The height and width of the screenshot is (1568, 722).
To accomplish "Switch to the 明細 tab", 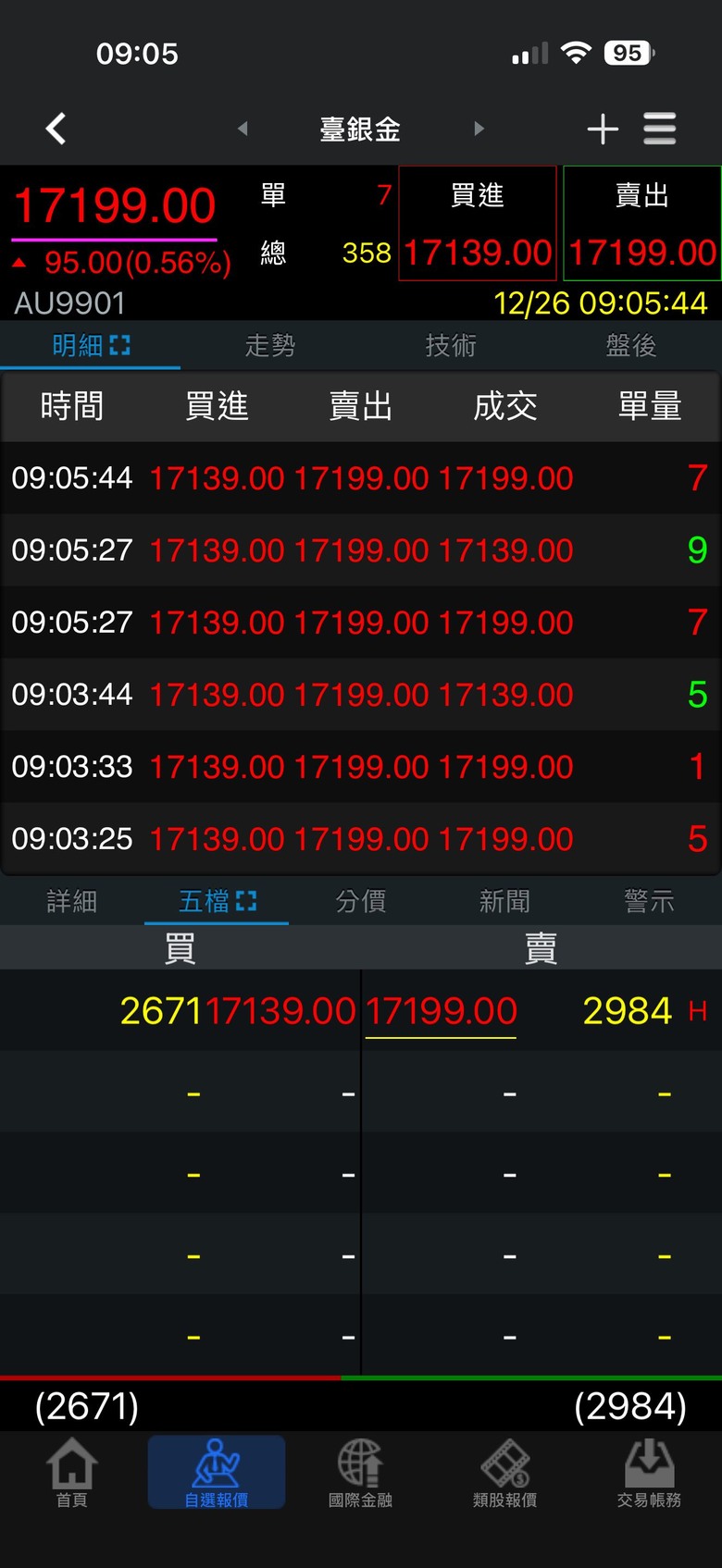I will click(90, 346).
